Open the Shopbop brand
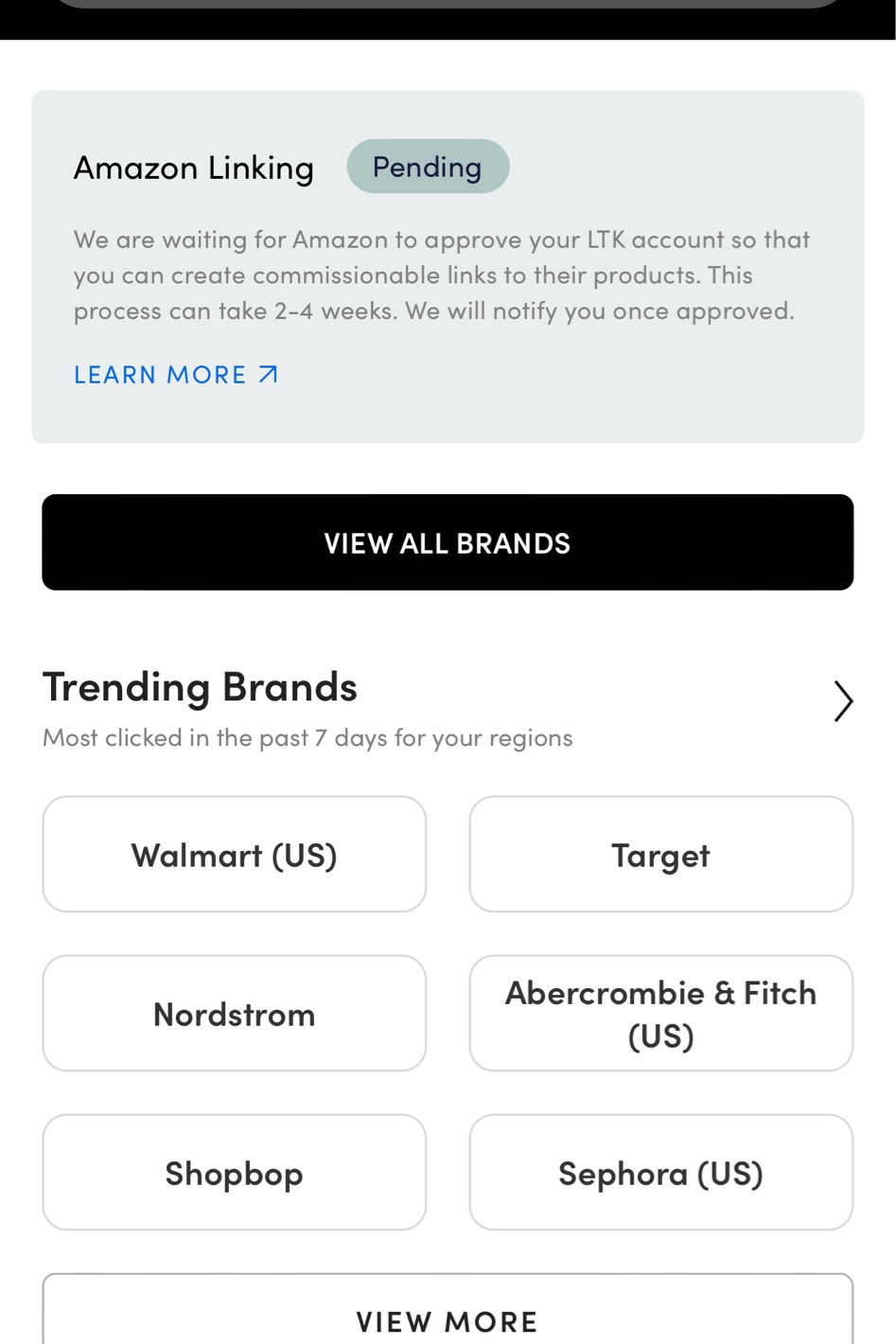The image size is (896, 1344). point(234,1173)
